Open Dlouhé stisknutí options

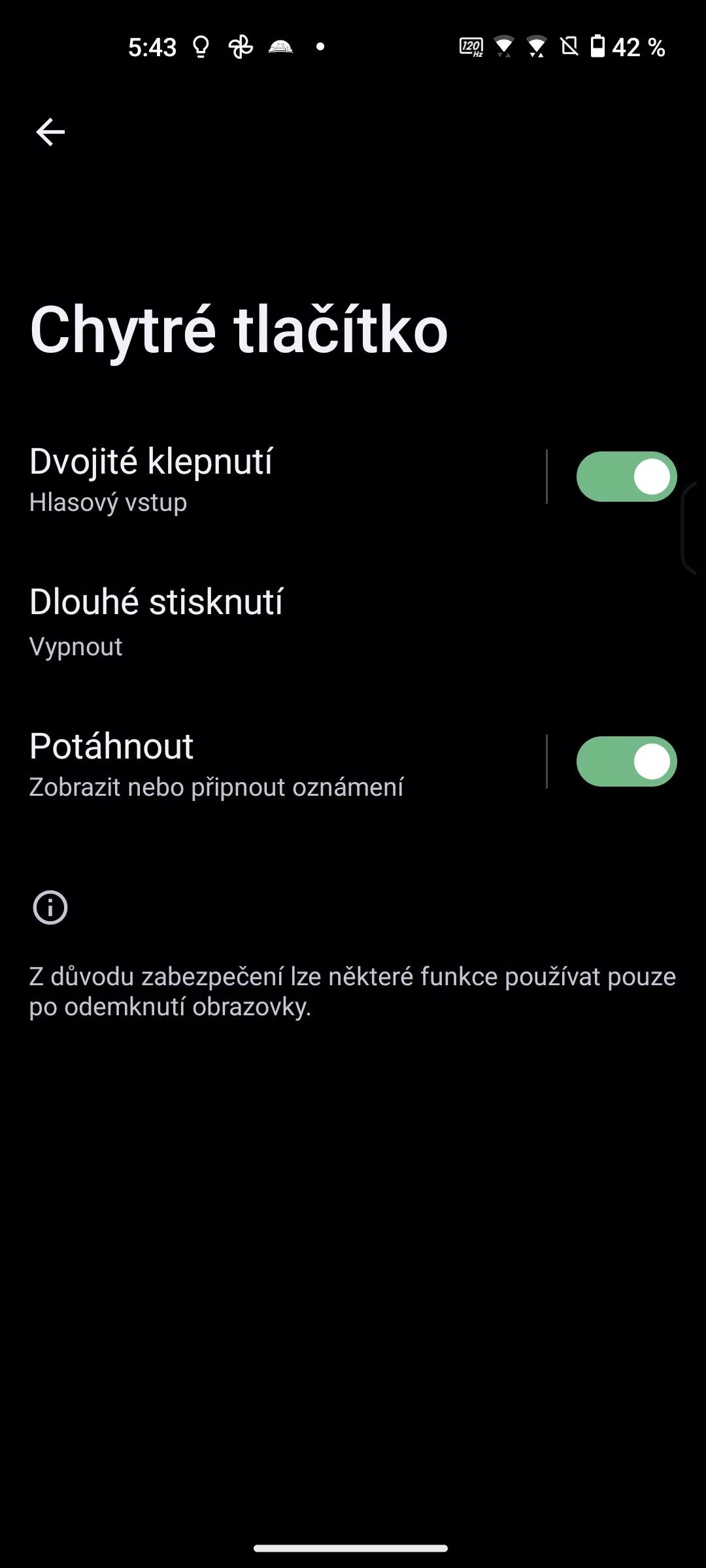[353, 621]
